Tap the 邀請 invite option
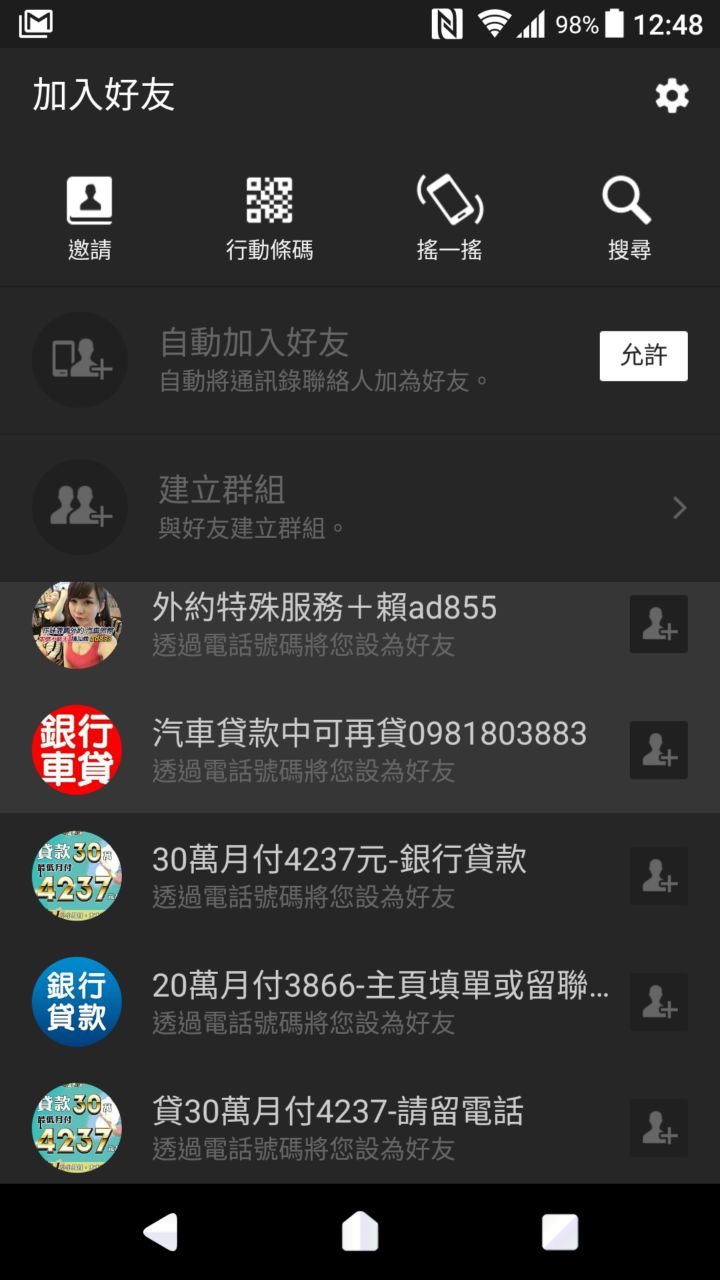Image resolution: width=720 pixels, height=1280 pixels. click(89, 218)
